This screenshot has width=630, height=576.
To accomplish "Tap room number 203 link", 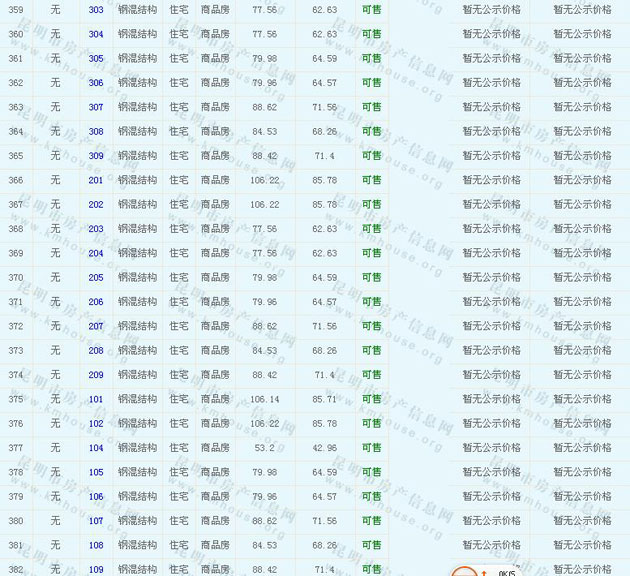I will click(x=96, y=229).
